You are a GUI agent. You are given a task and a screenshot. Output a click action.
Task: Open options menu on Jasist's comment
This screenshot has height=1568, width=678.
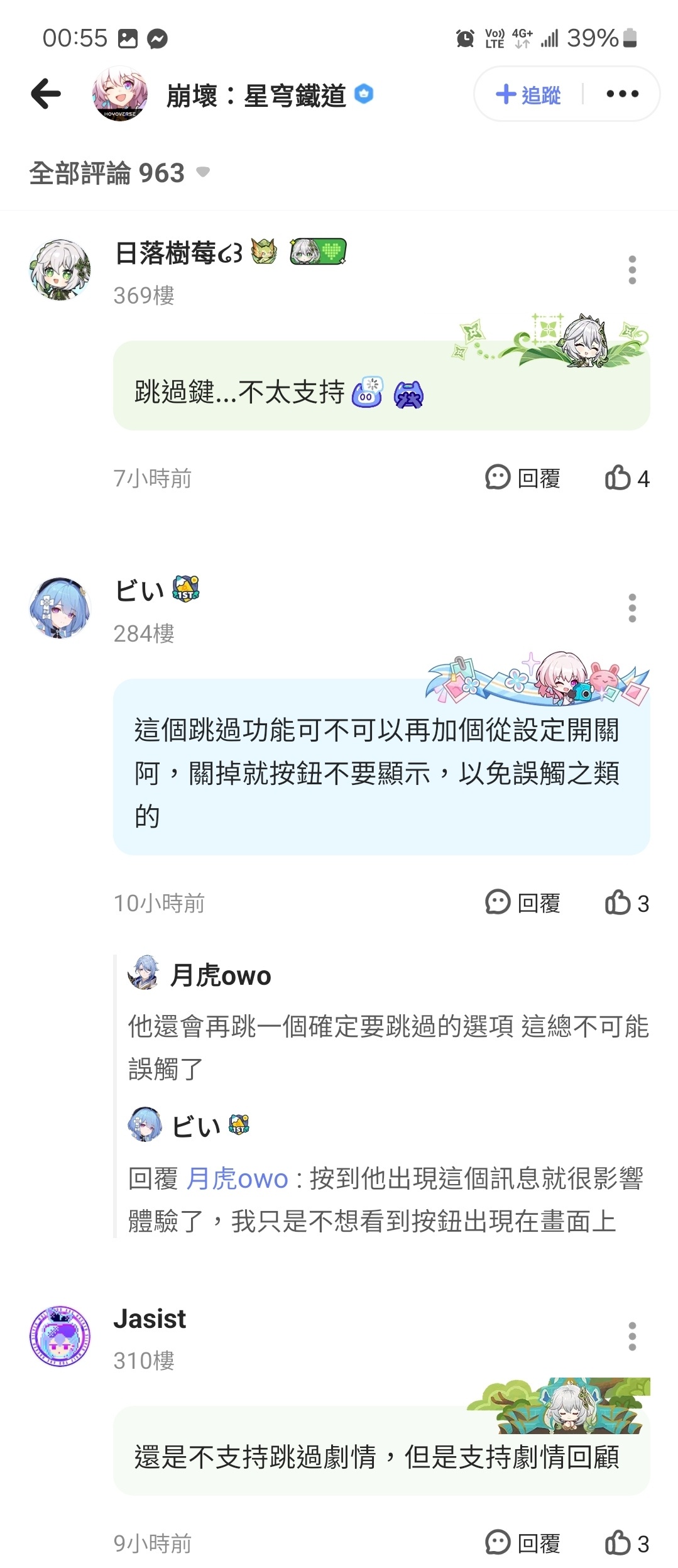coord(632,1337)
